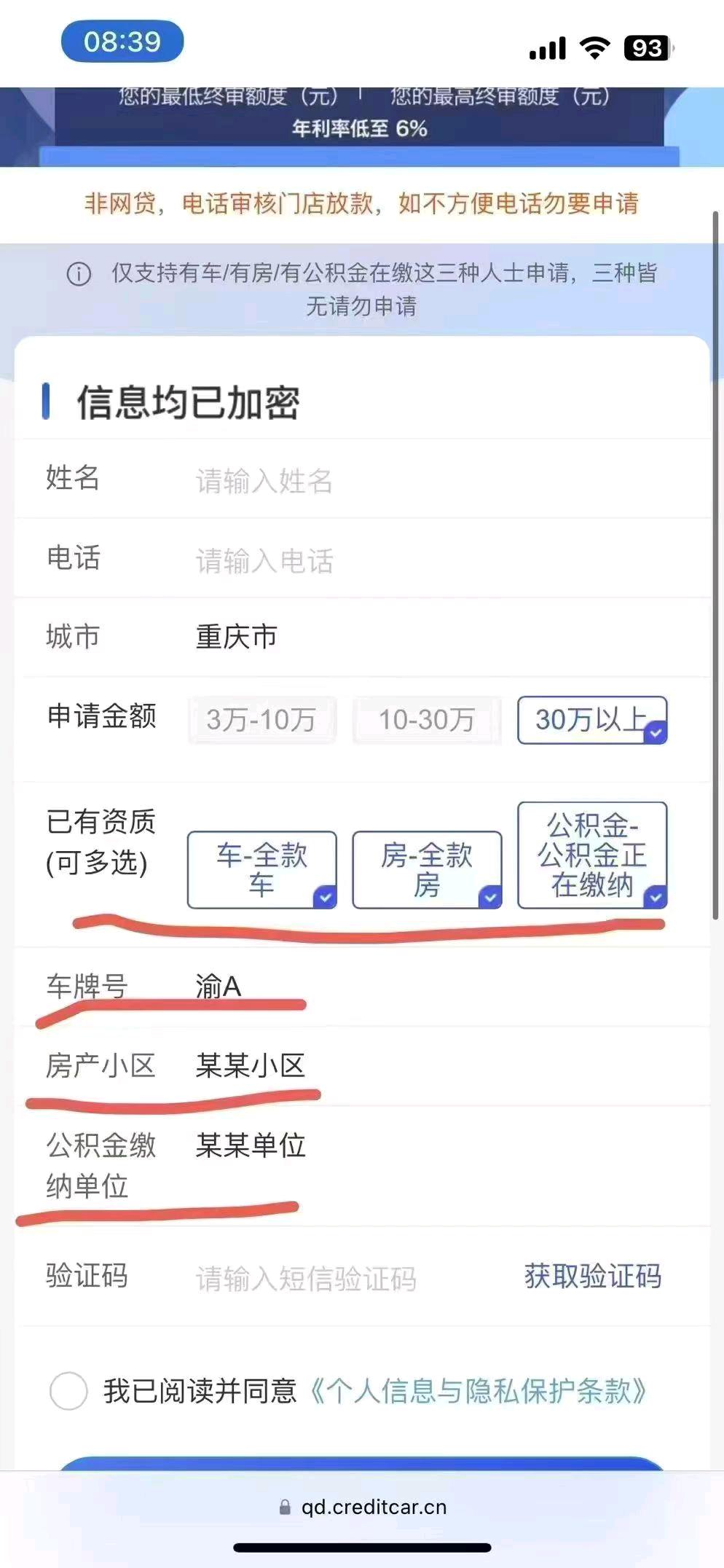Viewport: 724px width, 1568px height.
Task: Tap 获取验证码 to request code
Action: (593, 1277)
